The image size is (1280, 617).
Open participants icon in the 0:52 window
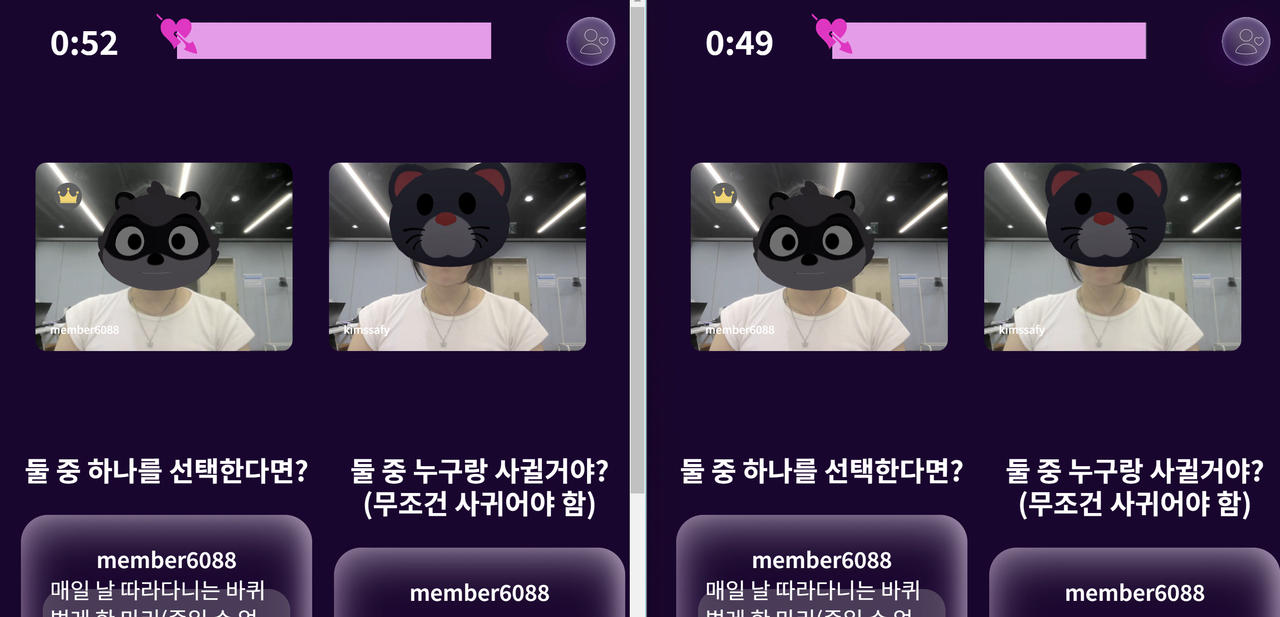pos(591,42)
